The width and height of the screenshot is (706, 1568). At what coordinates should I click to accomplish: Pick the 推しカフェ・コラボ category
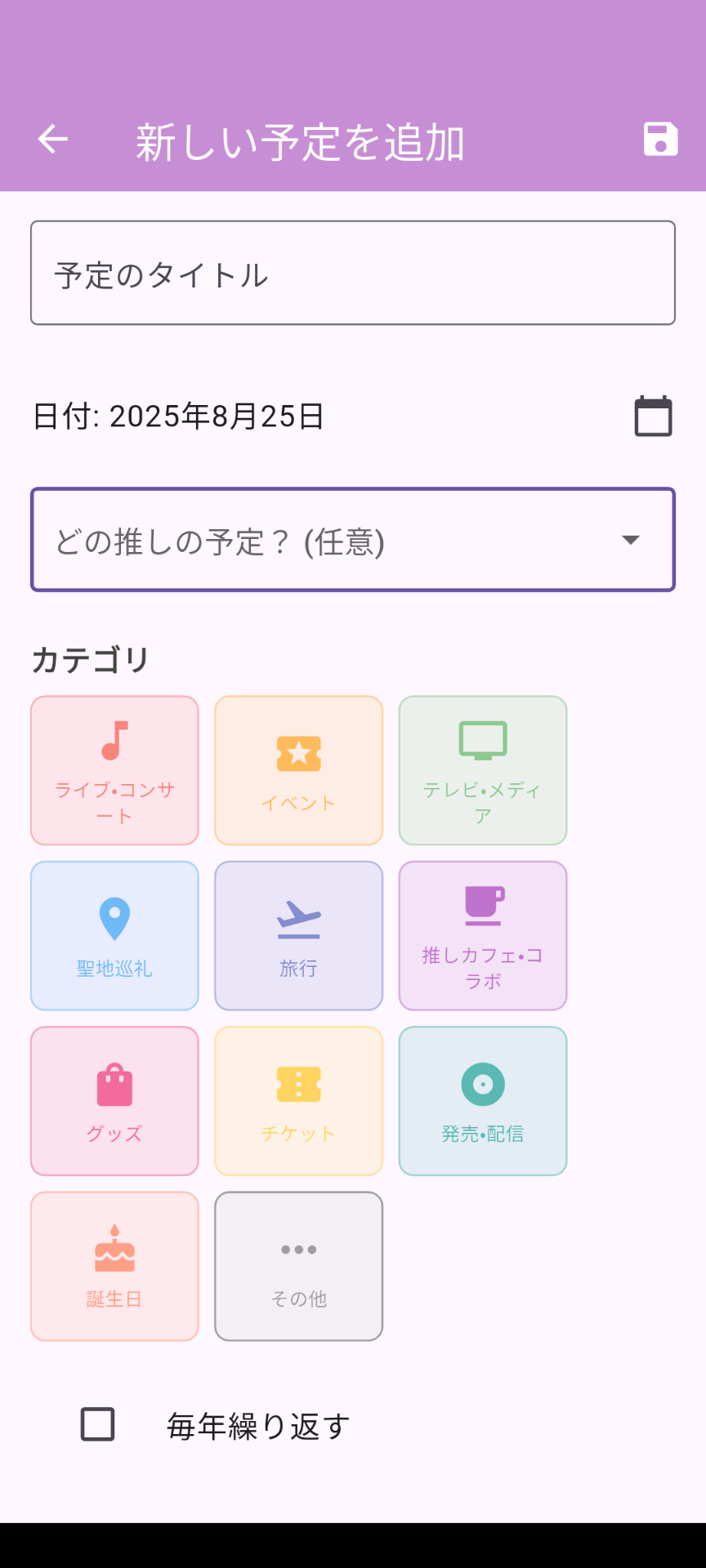(483, 936)
